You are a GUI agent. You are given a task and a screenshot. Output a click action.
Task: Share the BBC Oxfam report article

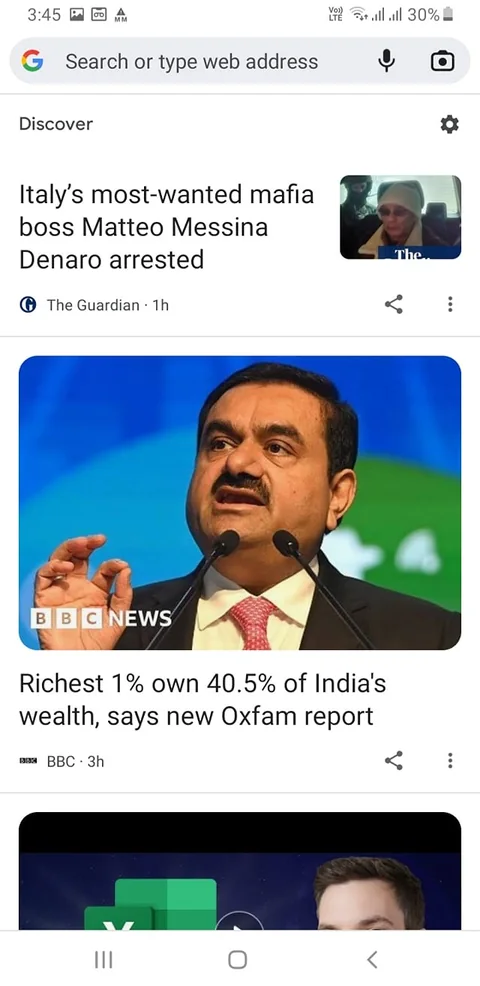[394, 761]
